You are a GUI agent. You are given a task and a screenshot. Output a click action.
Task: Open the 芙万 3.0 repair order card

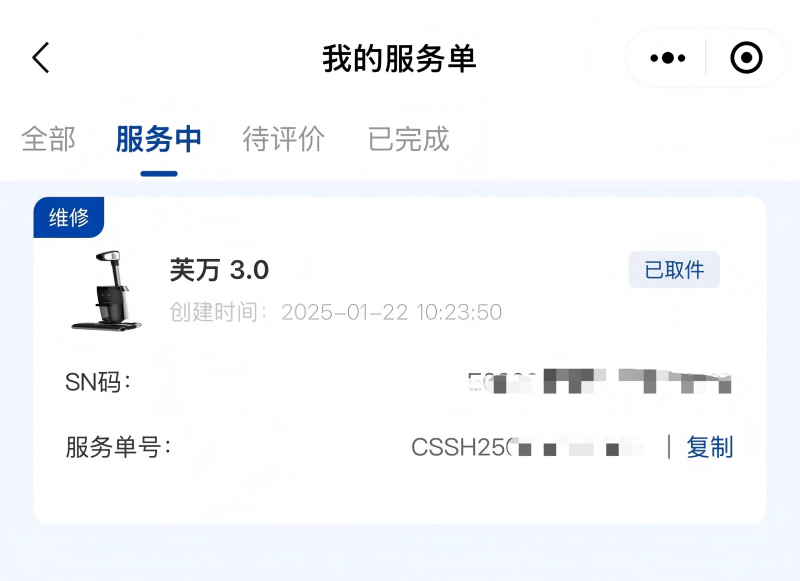pos(400,300)
